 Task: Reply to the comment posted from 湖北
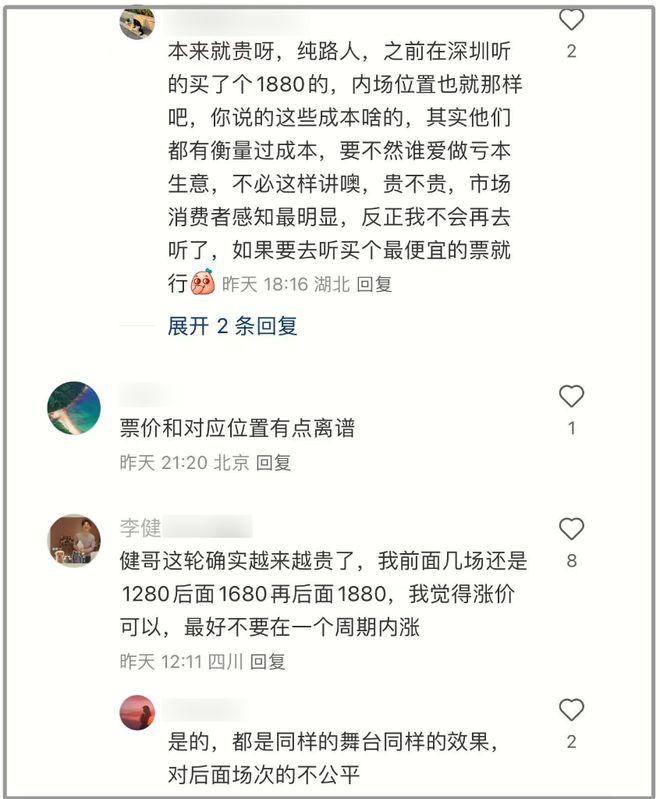click(375, 284)
